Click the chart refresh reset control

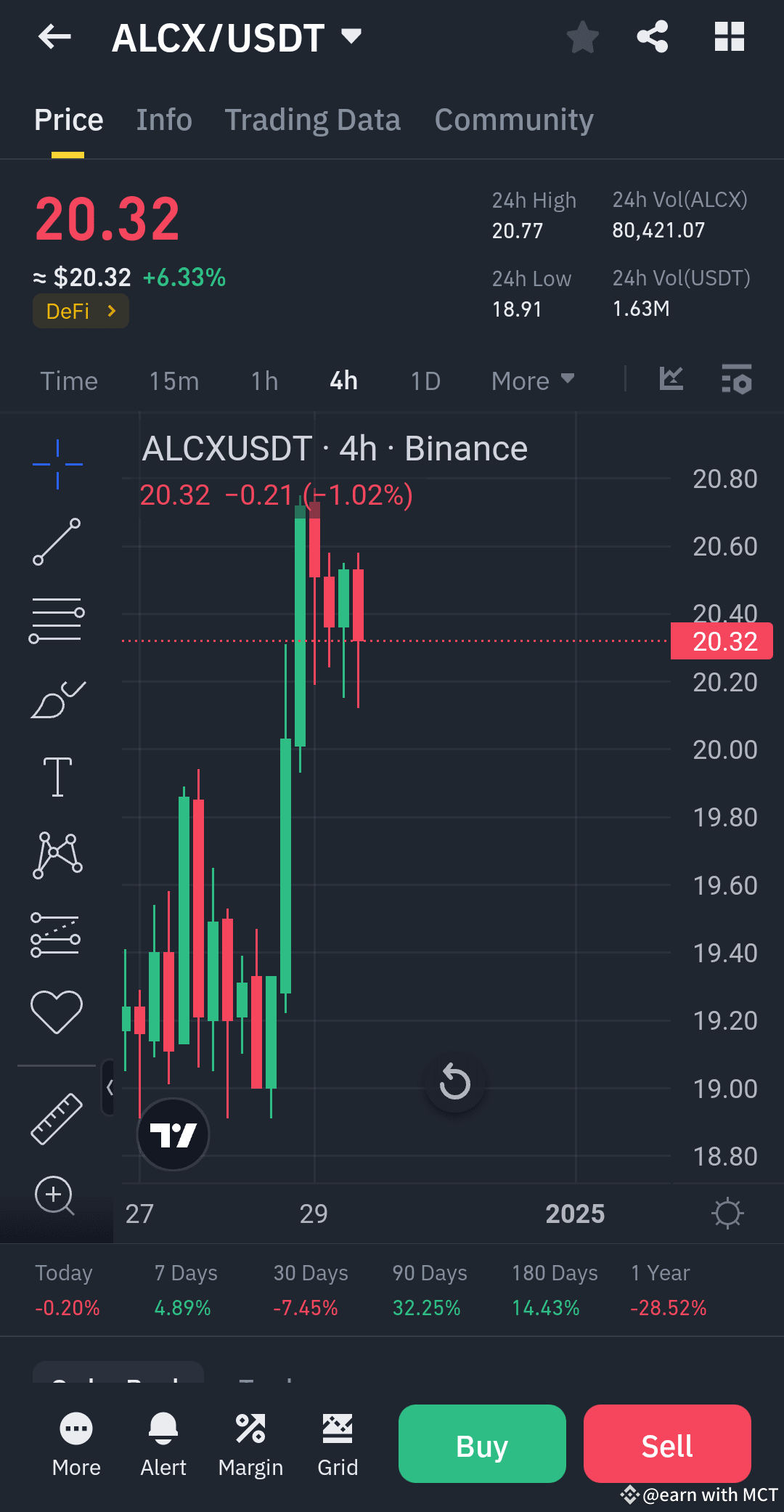tap(454, 1083)
